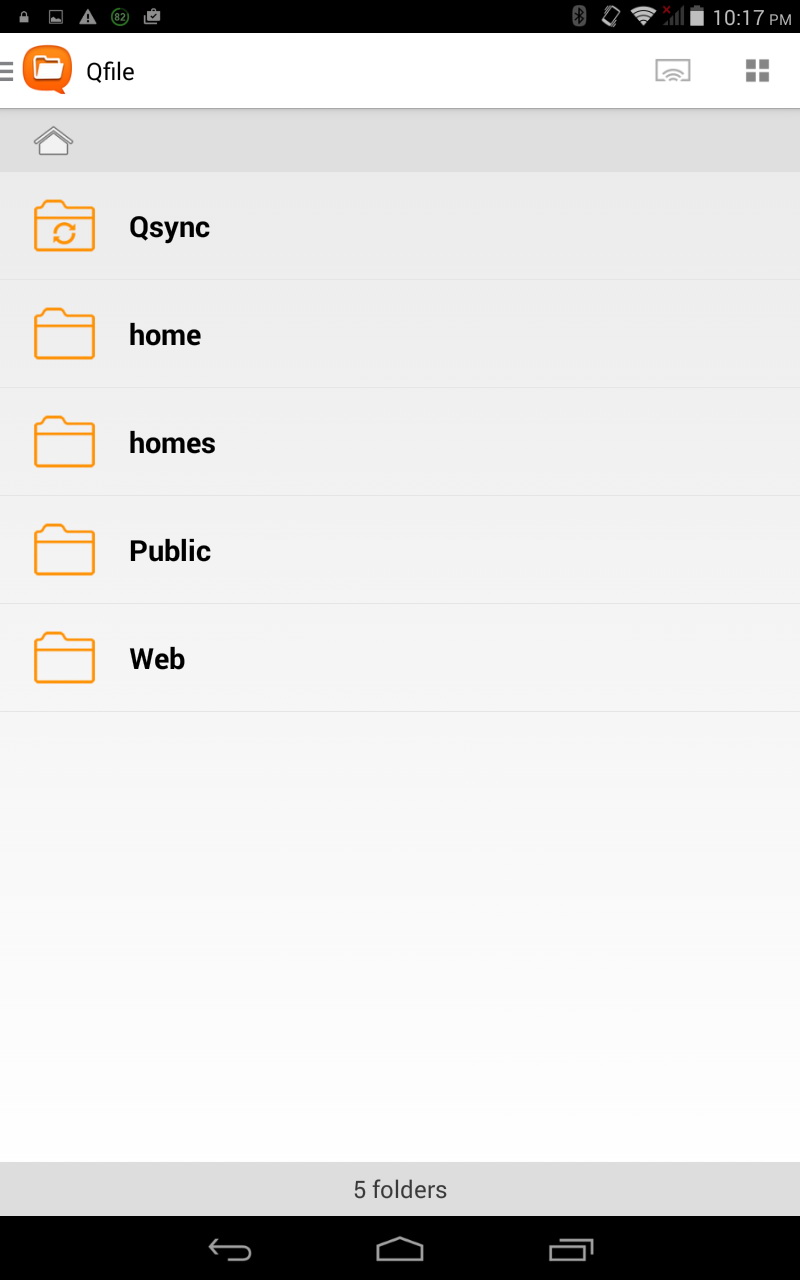Tap the home breadcrumb icon
800x1280 pixels.
[53, 141]
